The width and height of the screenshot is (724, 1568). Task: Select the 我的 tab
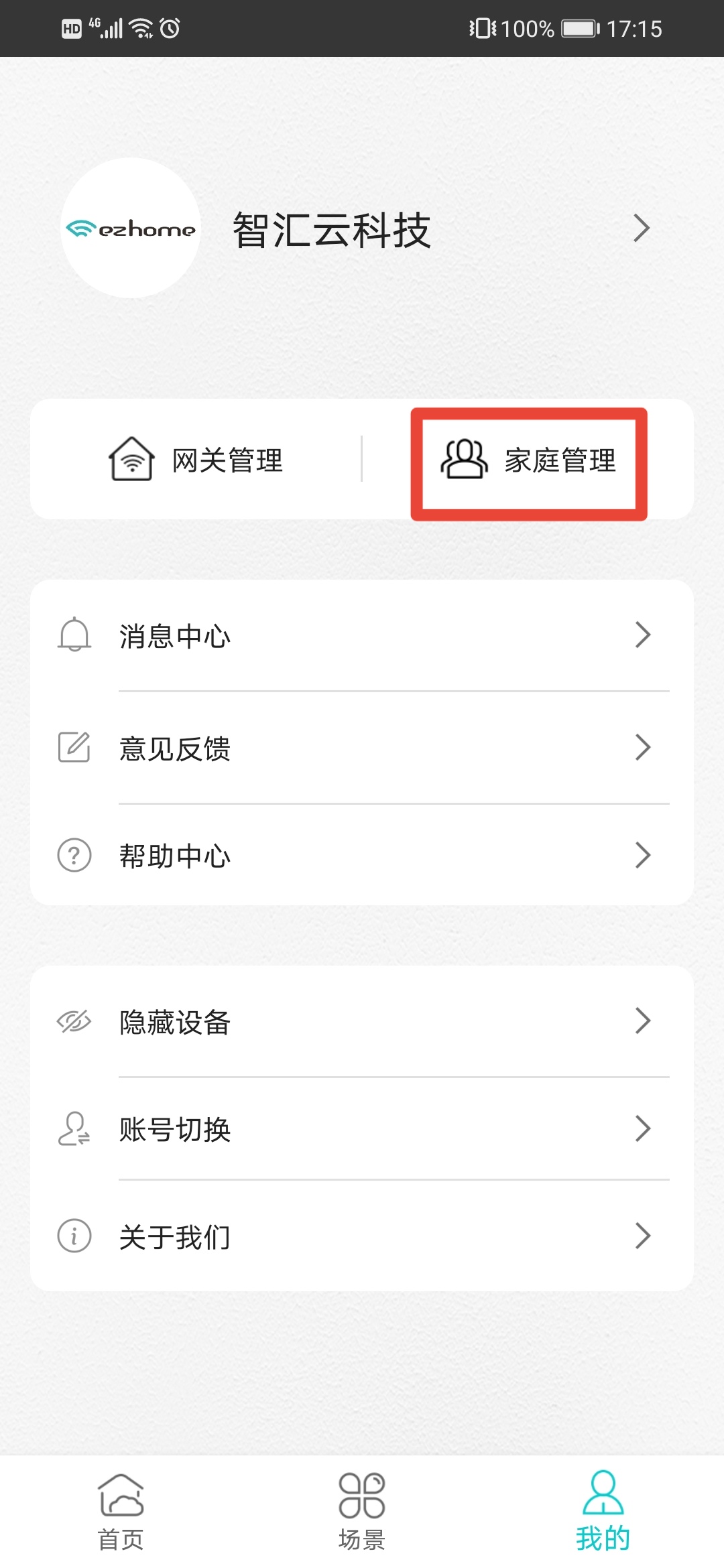pyautogui.click(x=603, y=1512)
